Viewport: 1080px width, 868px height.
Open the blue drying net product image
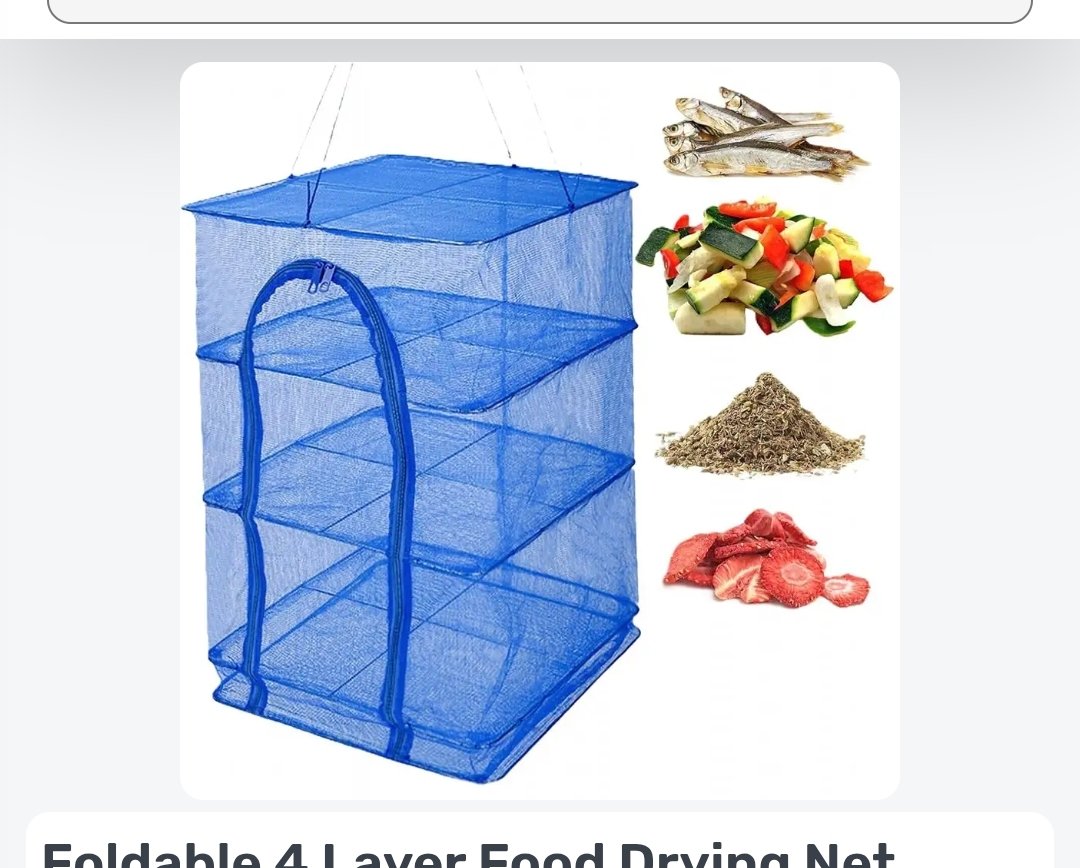coord(539,430)
